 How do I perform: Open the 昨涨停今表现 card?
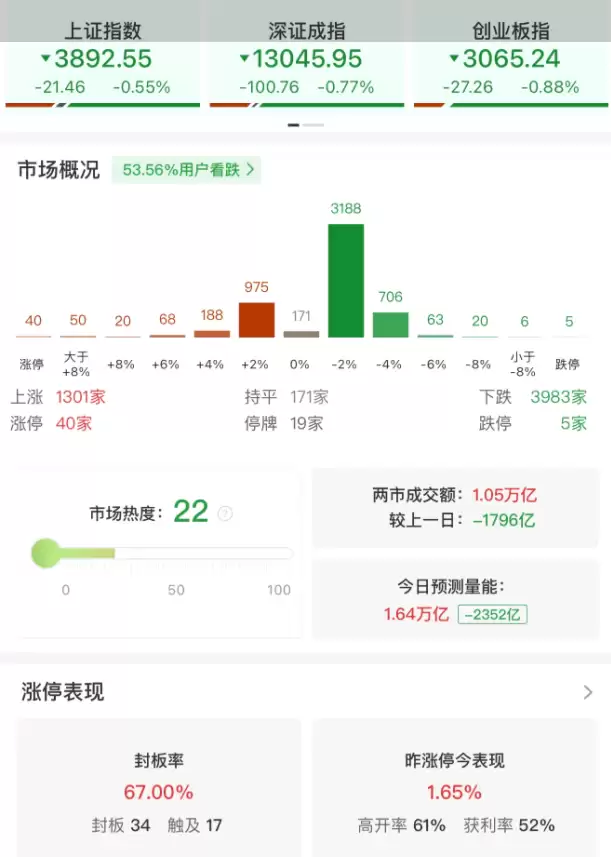[x=455, y=790]
